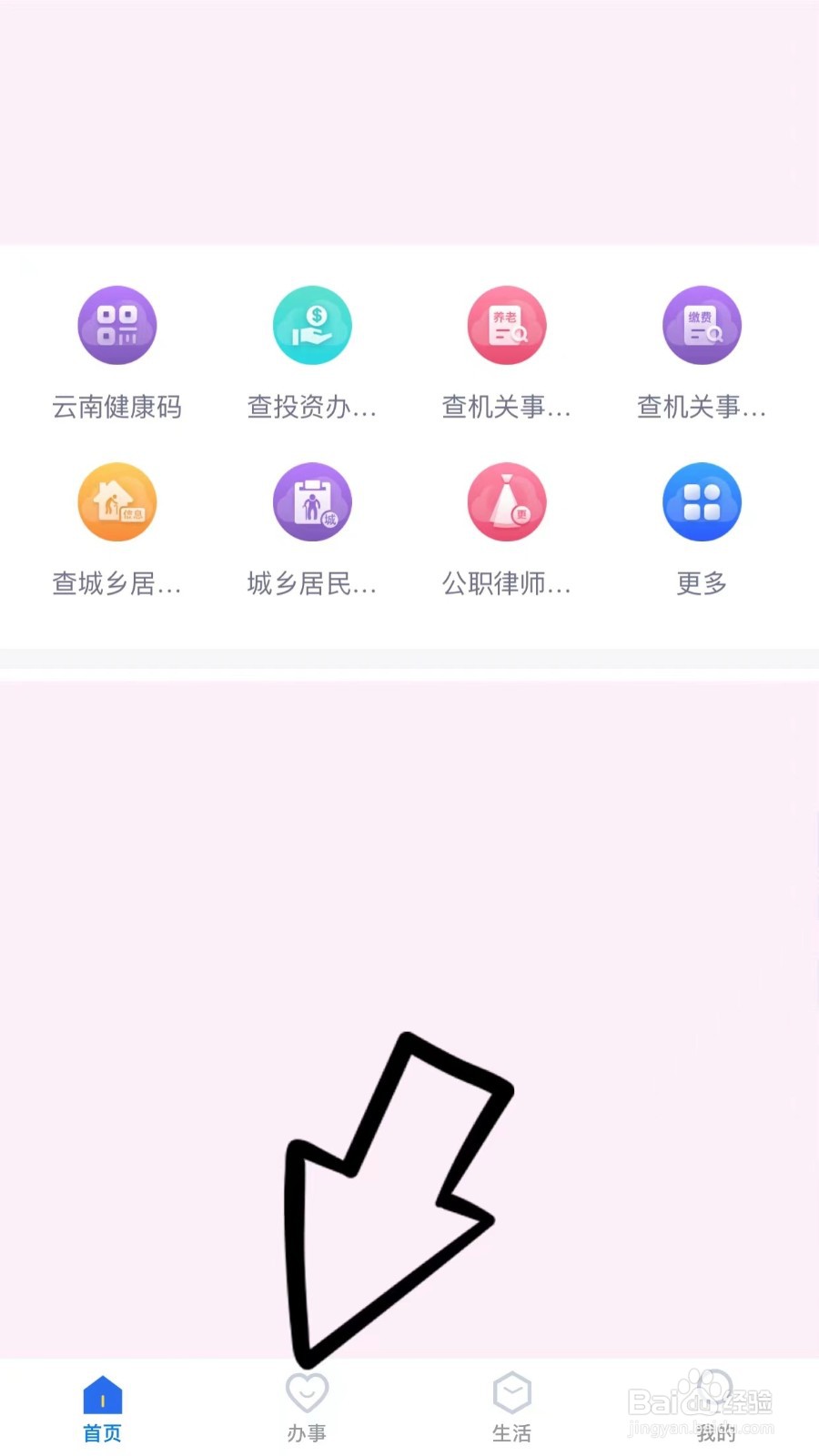Image resolution: width=819 pixels, height=1456 pixels.
Task: Select the house-shaped 首页 icon
Action: pos(102,1390)
